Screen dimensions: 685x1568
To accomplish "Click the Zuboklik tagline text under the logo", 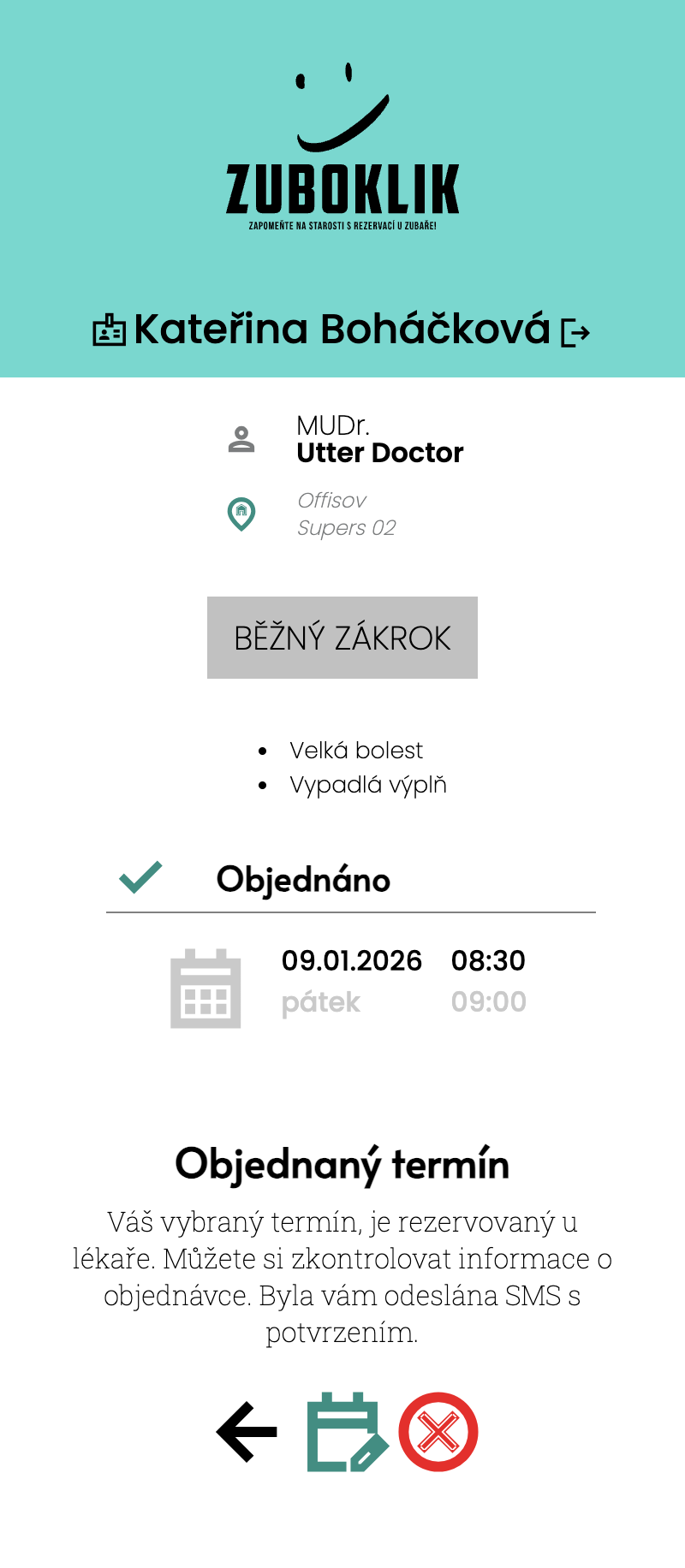I will [341, 226].
